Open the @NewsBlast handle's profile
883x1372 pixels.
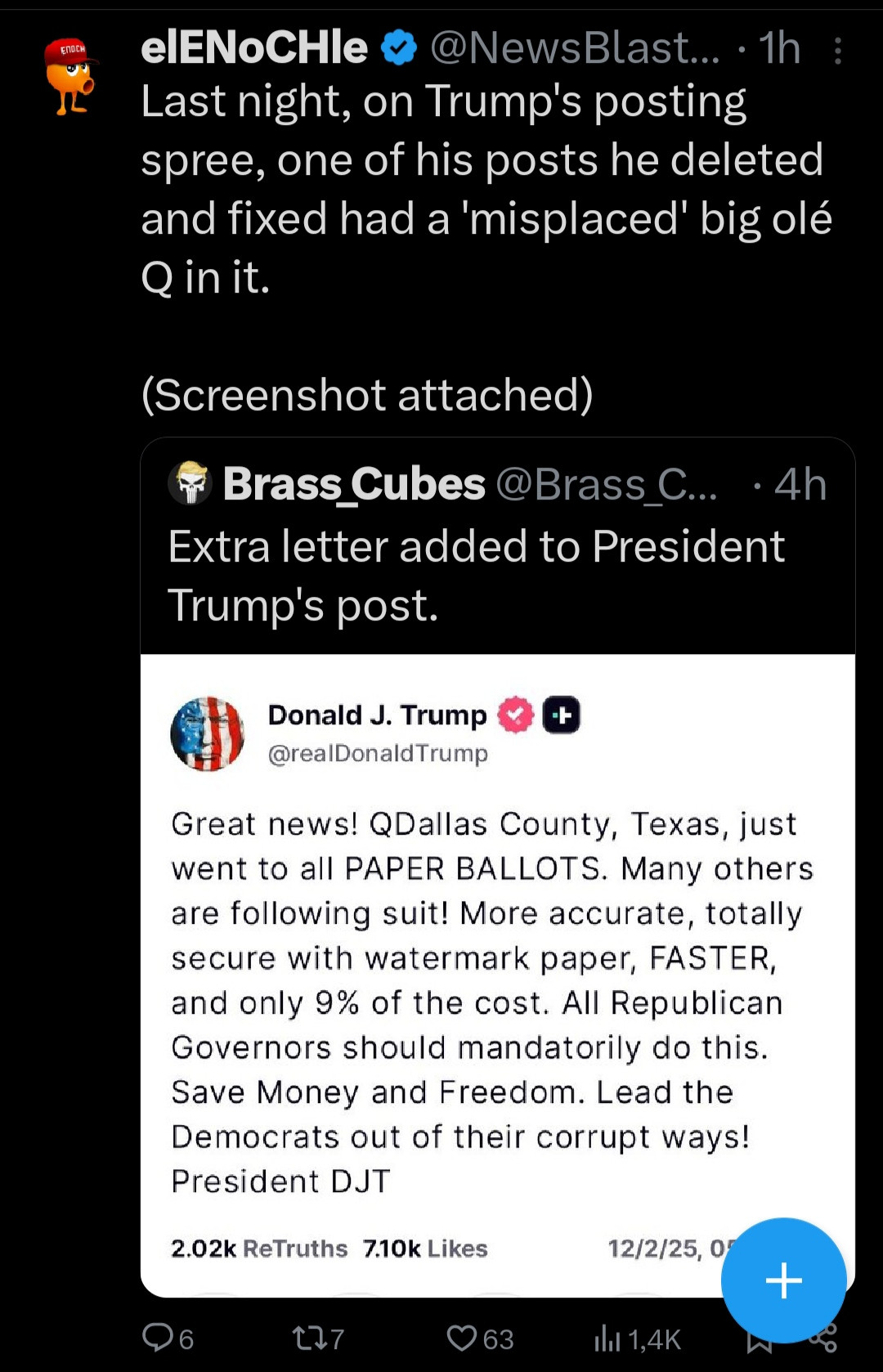pyautogui.click(x=574, y=48)
